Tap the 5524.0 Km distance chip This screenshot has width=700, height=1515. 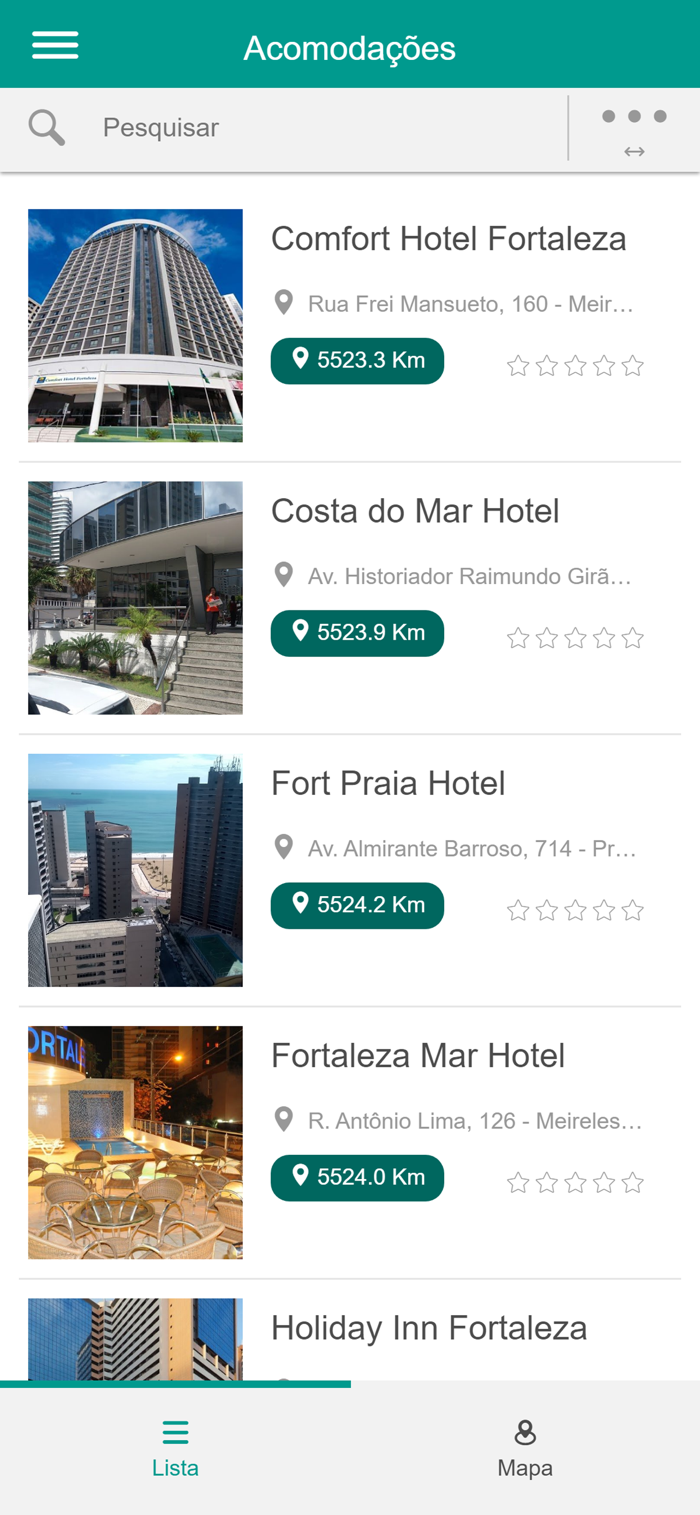[x=357, y=1178]
